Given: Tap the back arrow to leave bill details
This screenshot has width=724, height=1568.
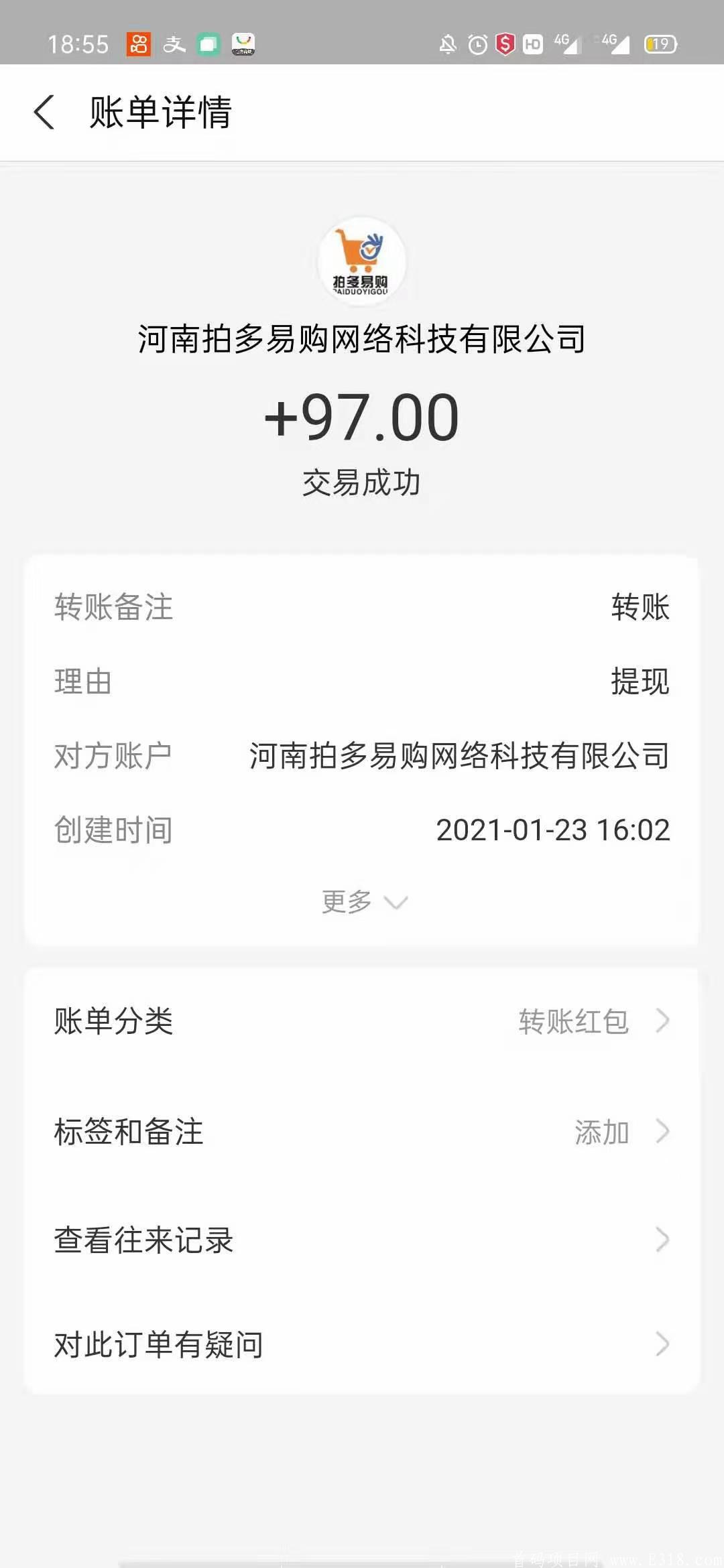Looking at the screenshot, I should click(x=44, y=114).
